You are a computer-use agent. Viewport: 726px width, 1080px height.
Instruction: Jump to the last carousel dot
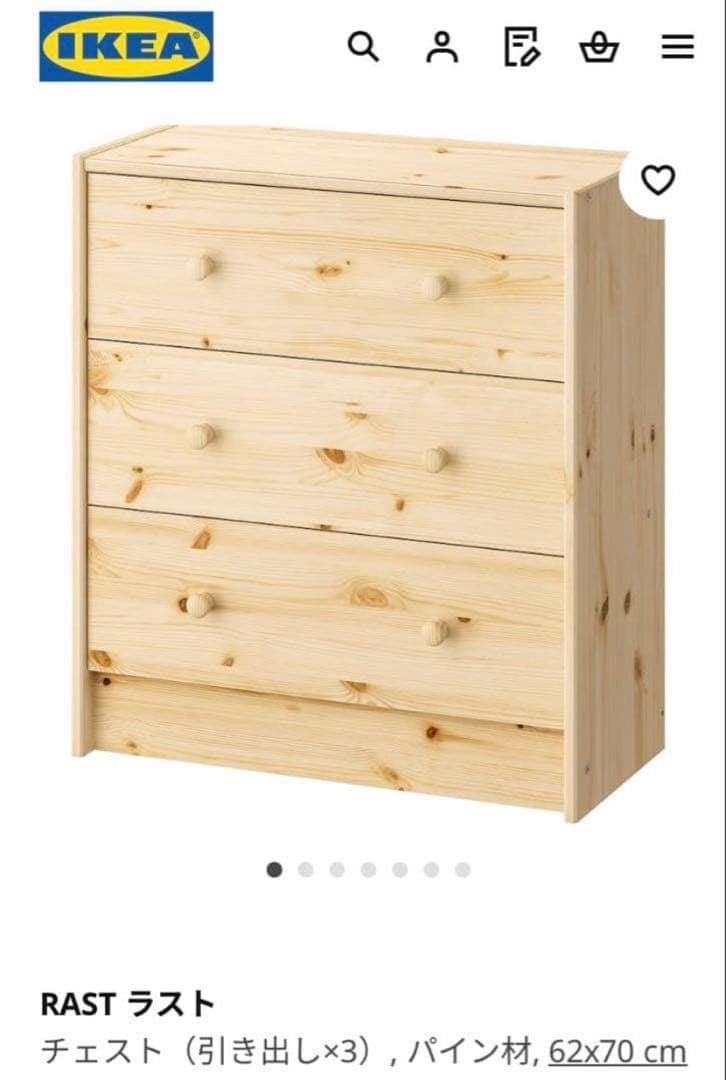coord(460,870)
